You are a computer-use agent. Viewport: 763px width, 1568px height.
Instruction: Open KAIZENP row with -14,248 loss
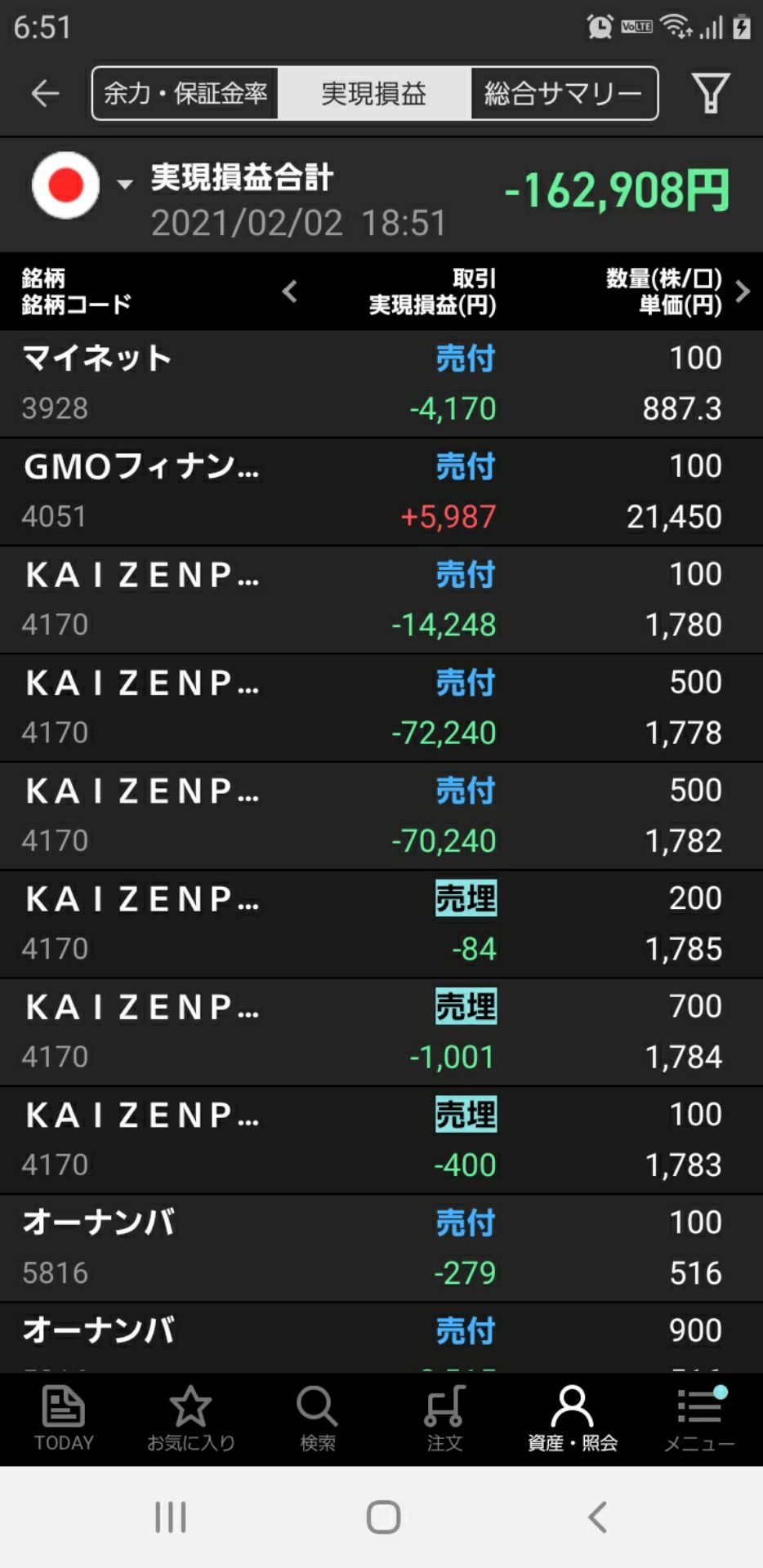[381, 599]
